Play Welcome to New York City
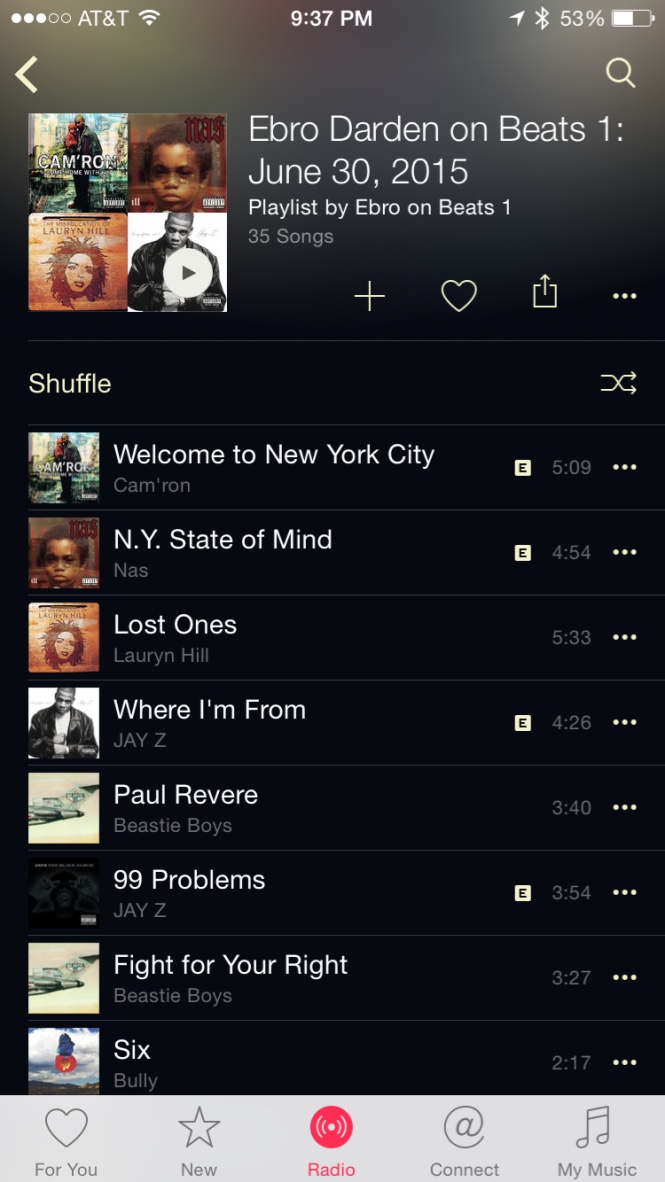 (x=332, y=467)
